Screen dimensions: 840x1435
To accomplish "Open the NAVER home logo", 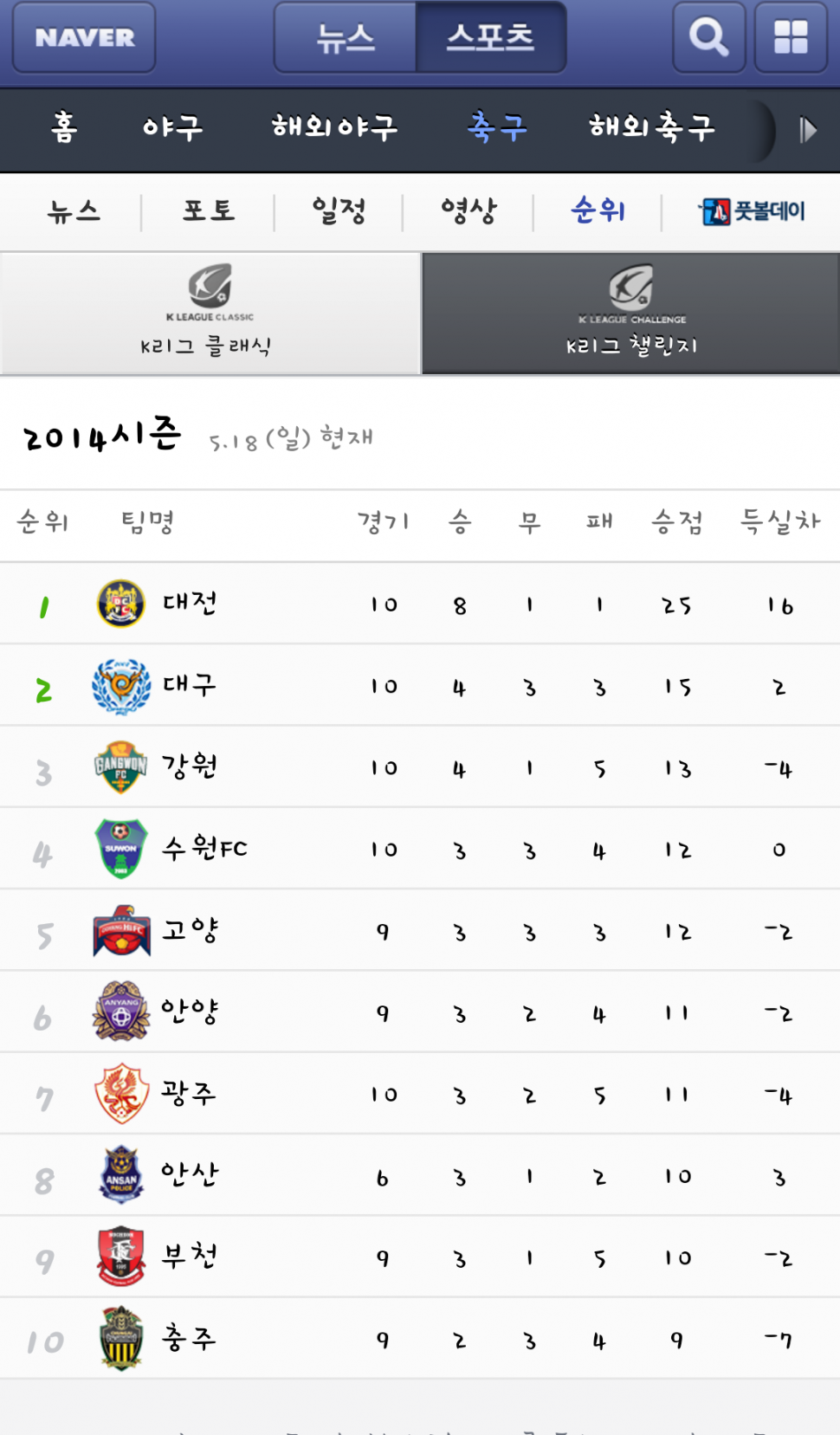I will [x=82, y=36].
